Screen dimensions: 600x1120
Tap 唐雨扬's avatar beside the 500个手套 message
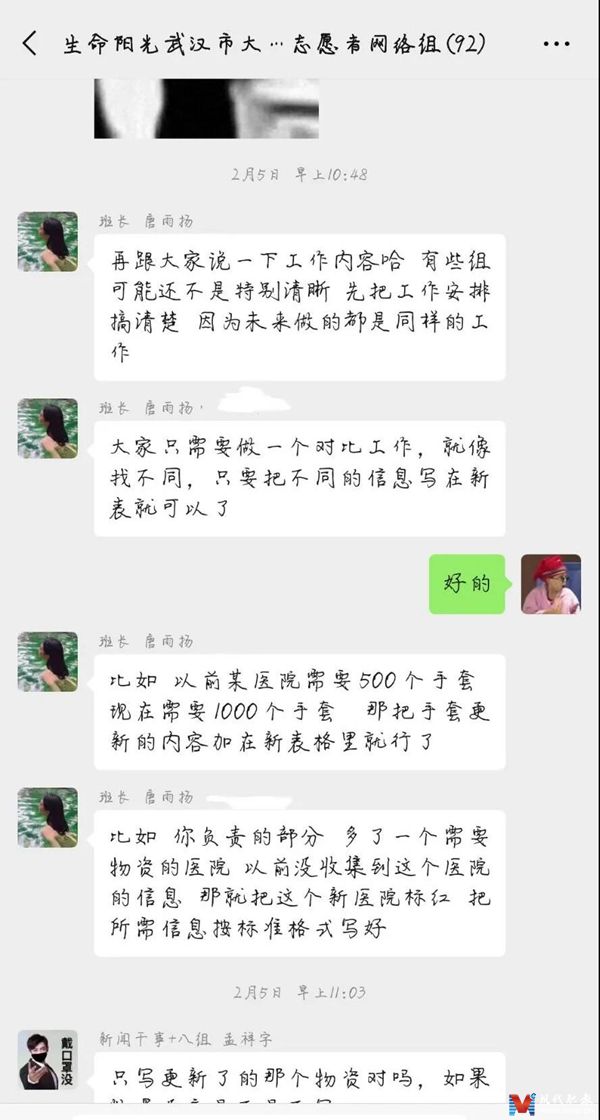47,662
